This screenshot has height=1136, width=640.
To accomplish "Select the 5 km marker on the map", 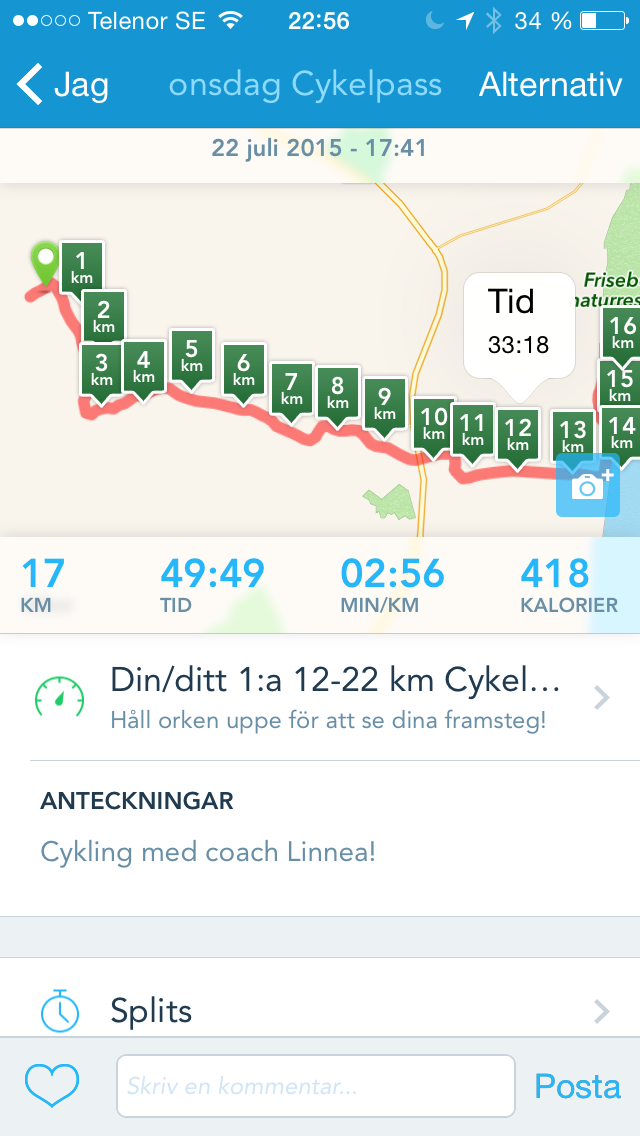I will (192, 356).
